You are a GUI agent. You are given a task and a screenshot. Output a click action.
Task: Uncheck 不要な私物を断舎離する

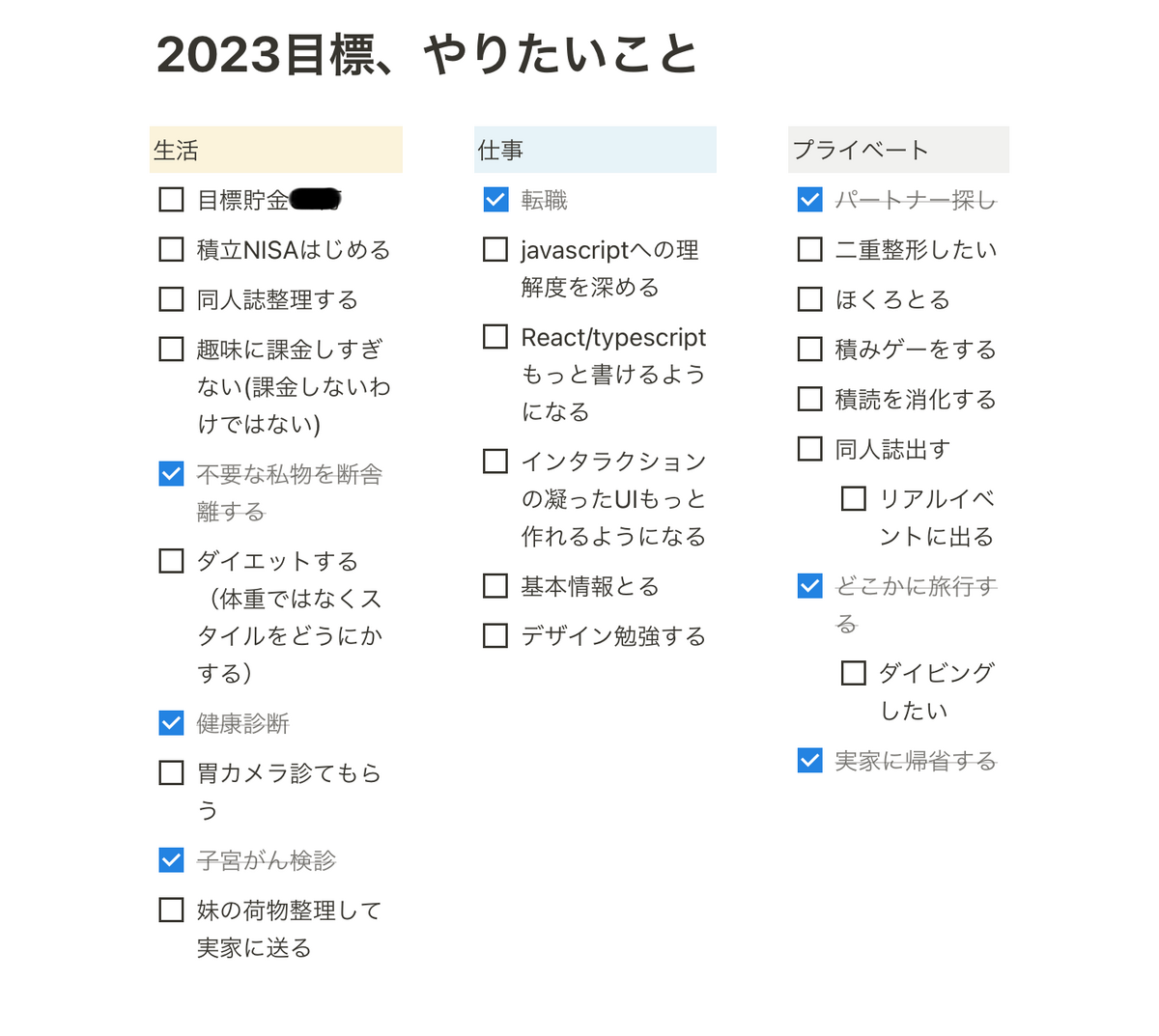pos(171,473)
